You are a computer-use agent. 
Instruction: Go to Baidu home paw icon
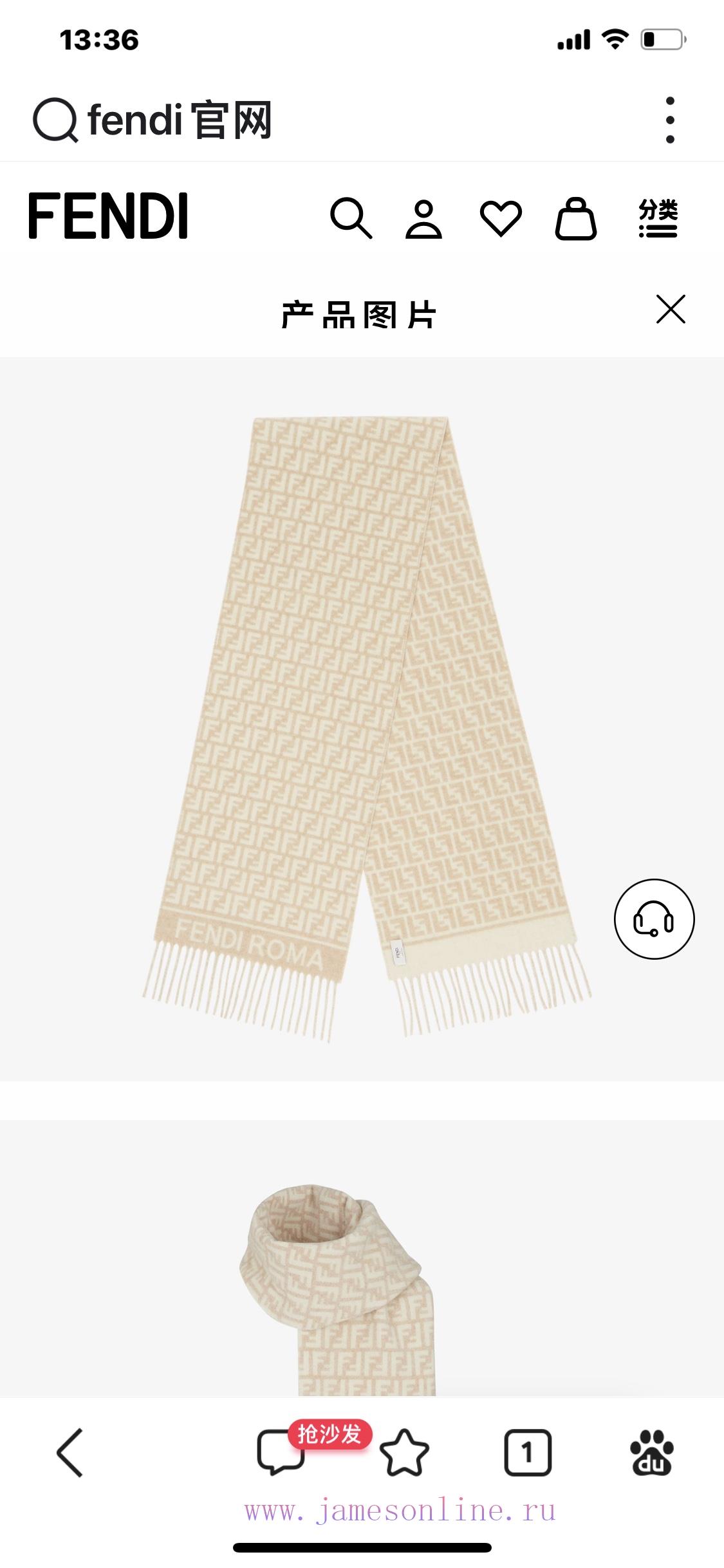pos(651,1453)
